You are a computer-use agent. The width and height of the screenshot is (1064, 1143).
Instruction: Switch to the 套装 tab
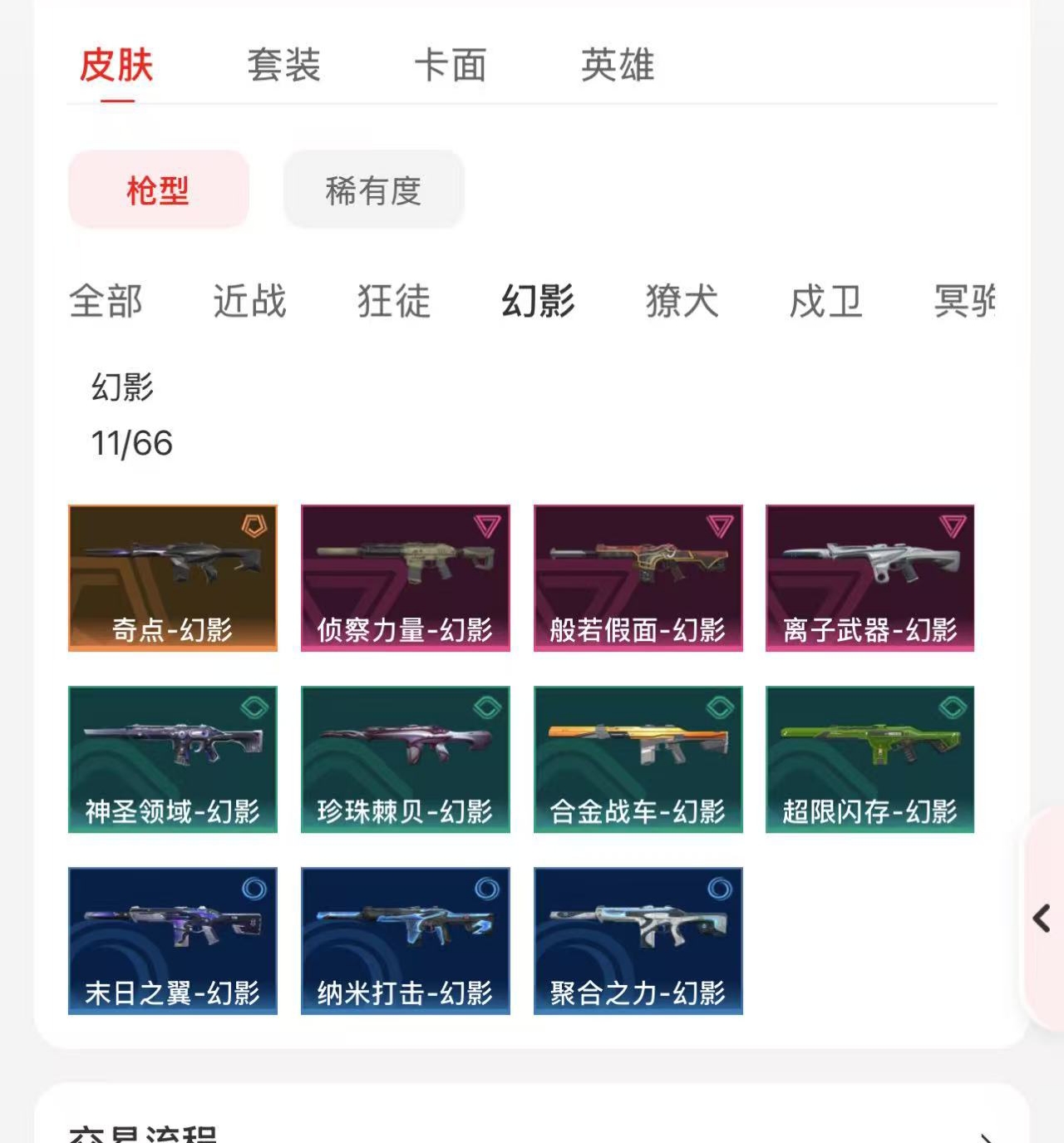283,66
